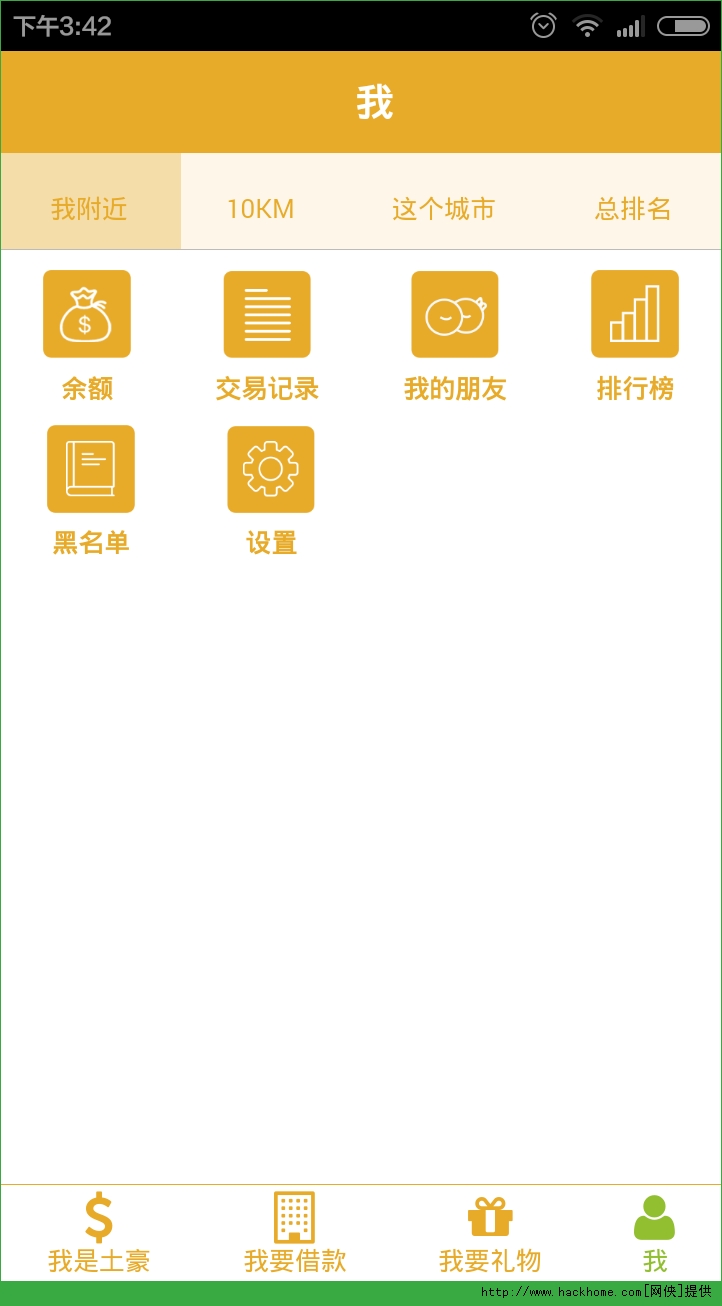
Task: Open the 我要礼物 gifts tab
Action: (490, 1234)
